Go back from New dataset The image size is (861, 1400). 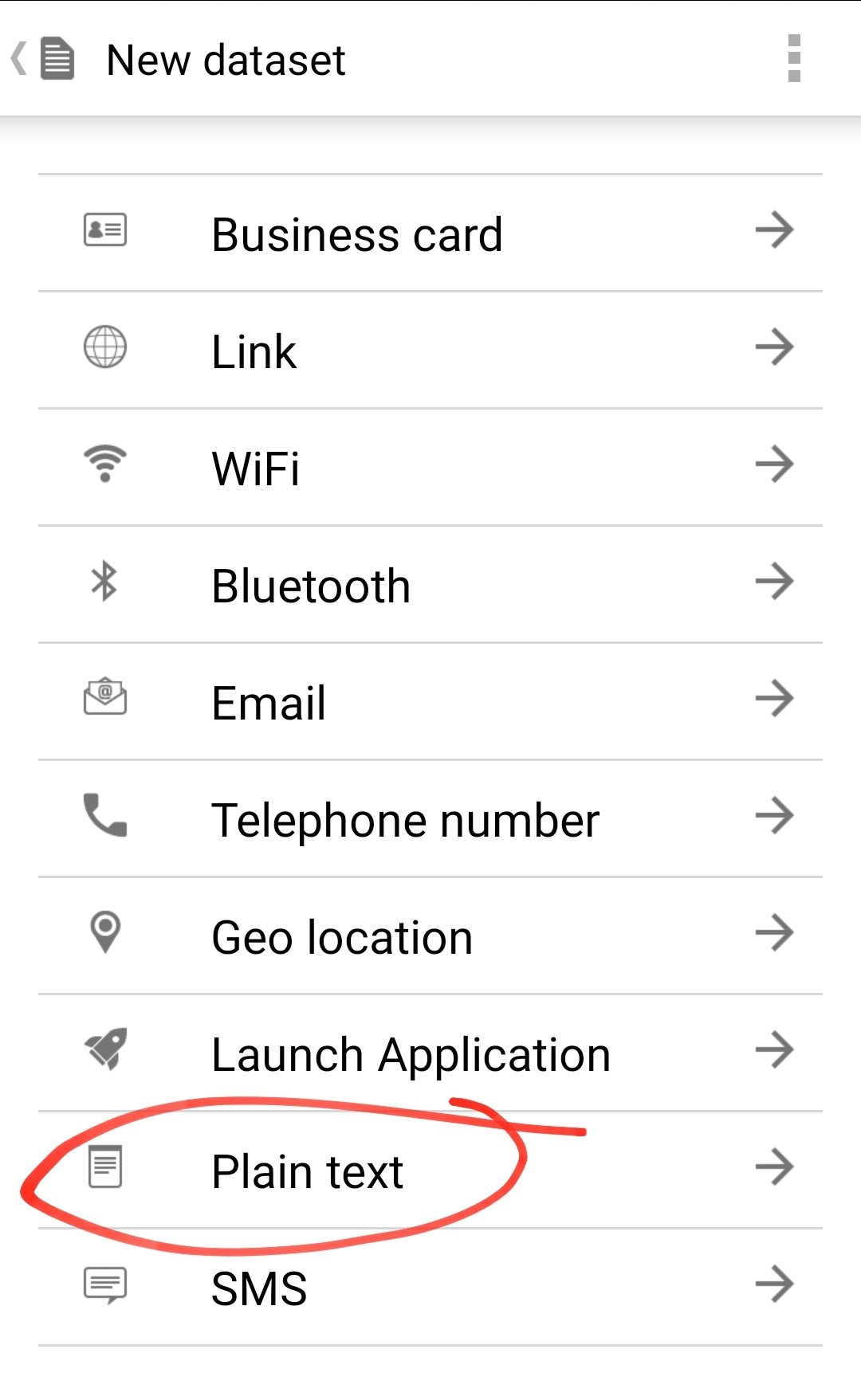tap(43, 59)
